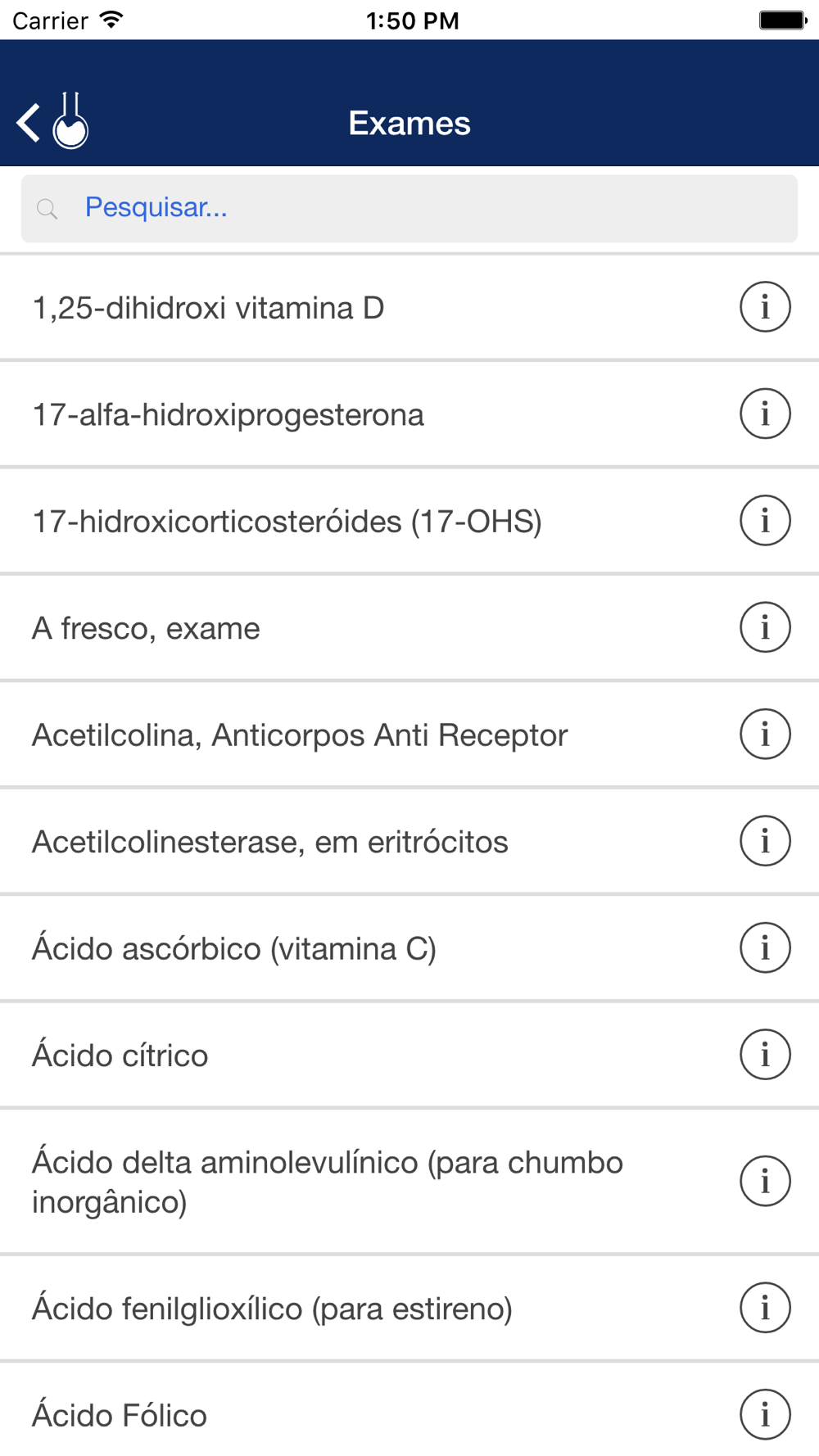The width and height of the screenshot is (819, 1456).
Task: Show info for 17-alfa-hidroxiprogesterona
Action: [x=765, y=414]
